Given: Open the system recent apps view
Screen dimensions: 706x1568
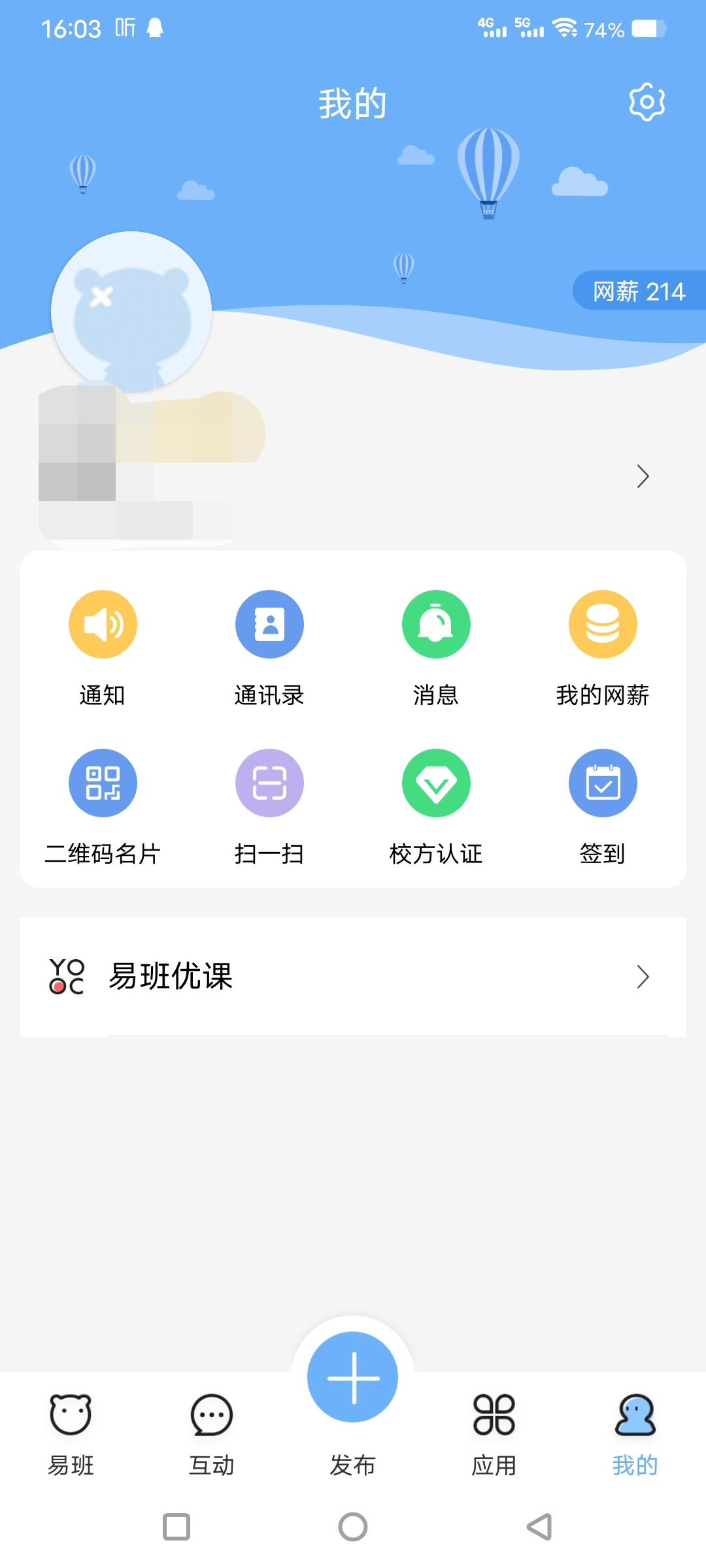Looking at the screenshot, I should (x=176, y=1527).
